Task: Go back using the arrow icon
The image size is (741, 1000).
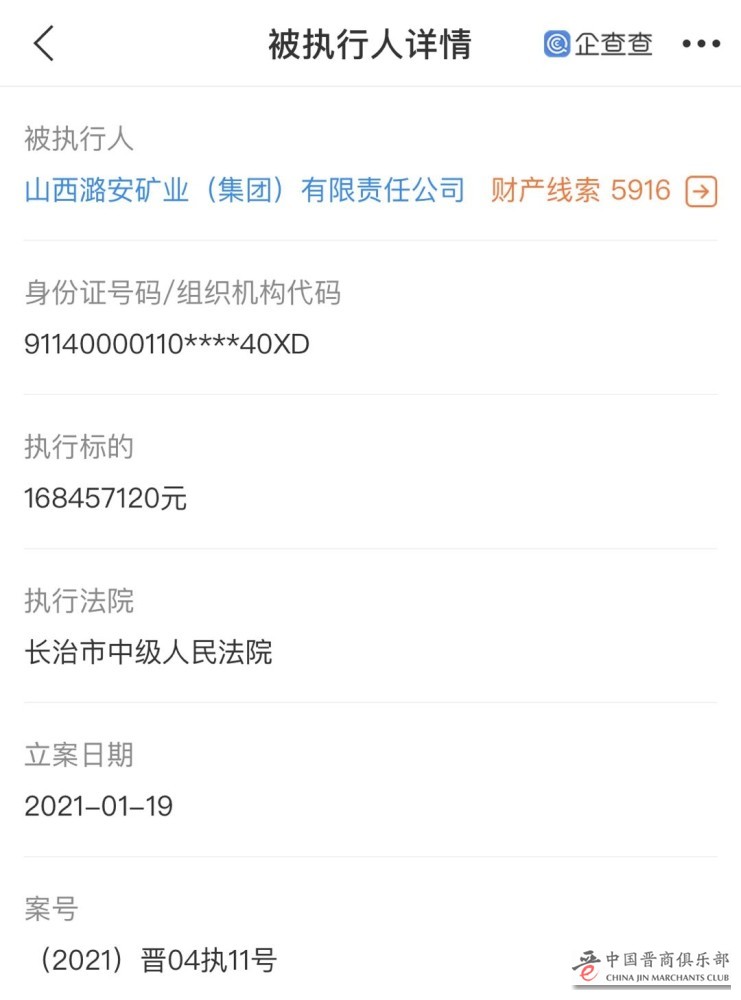Action: (x=43, y=44)
